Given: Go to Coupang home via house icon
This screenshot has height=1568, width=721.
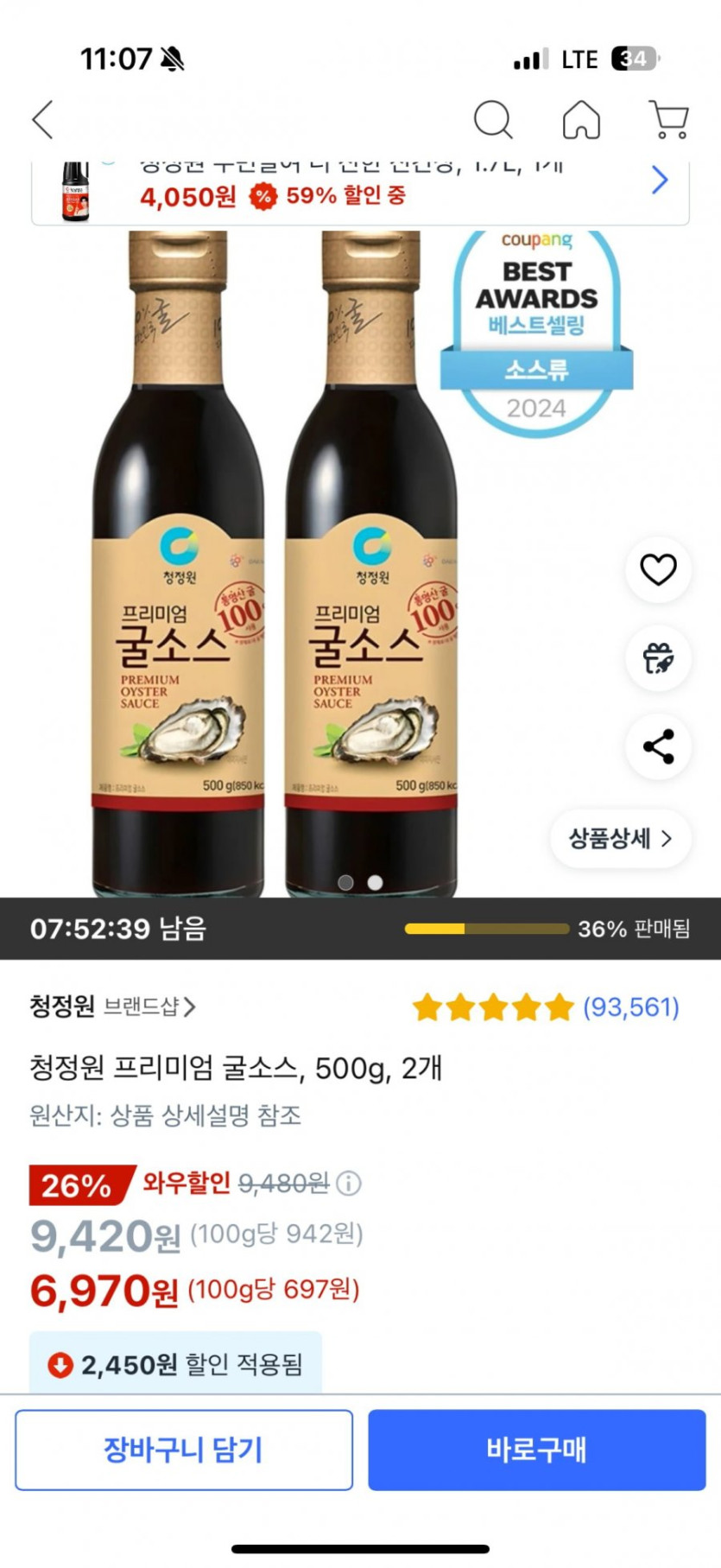Looking at the screenshot, I should point(581,119).
